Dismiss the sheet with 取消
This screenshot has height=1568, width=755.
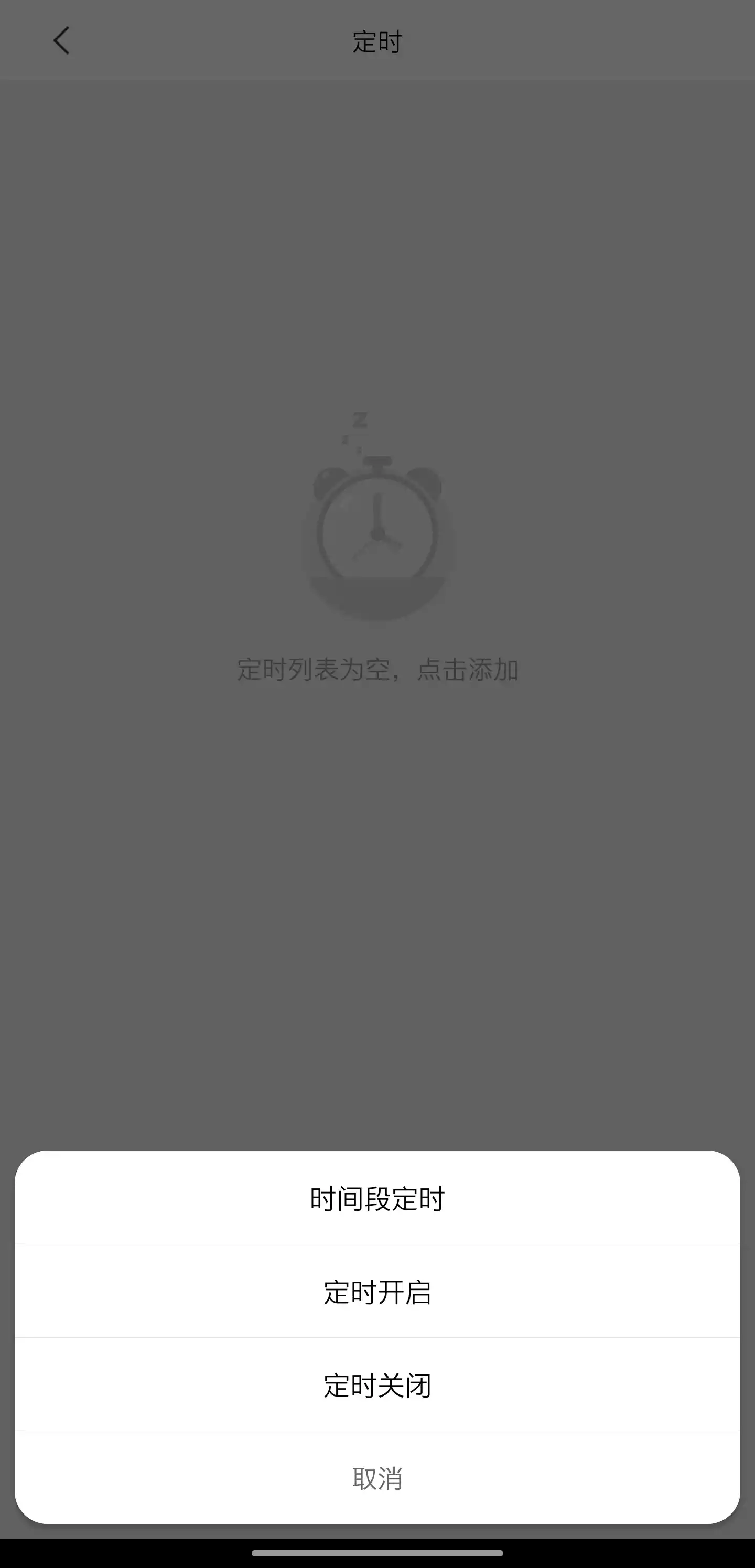coord(377,1478)
